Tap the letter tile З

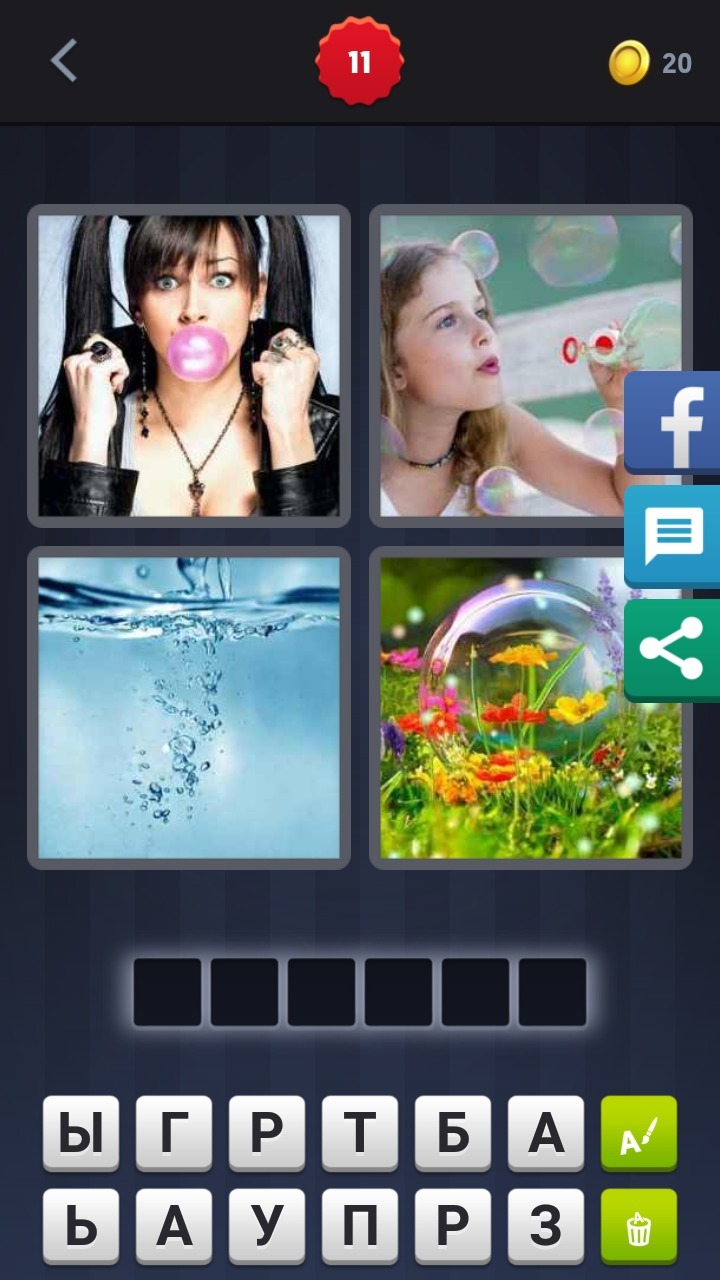pyautogui.click(x=546, y=1226)
